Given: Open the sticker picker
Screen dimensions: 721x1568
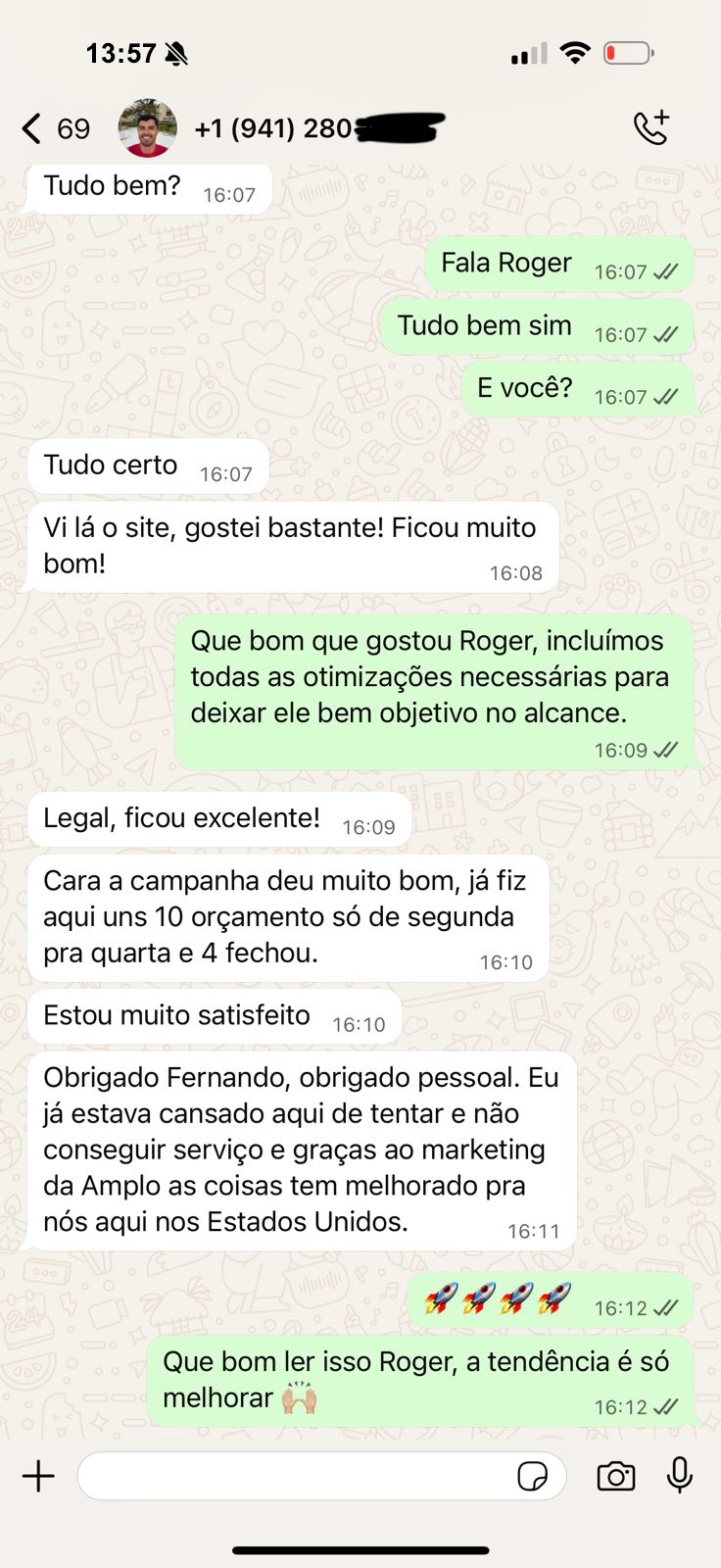Looking at the screenshot, I should [x=532, y=1476].
